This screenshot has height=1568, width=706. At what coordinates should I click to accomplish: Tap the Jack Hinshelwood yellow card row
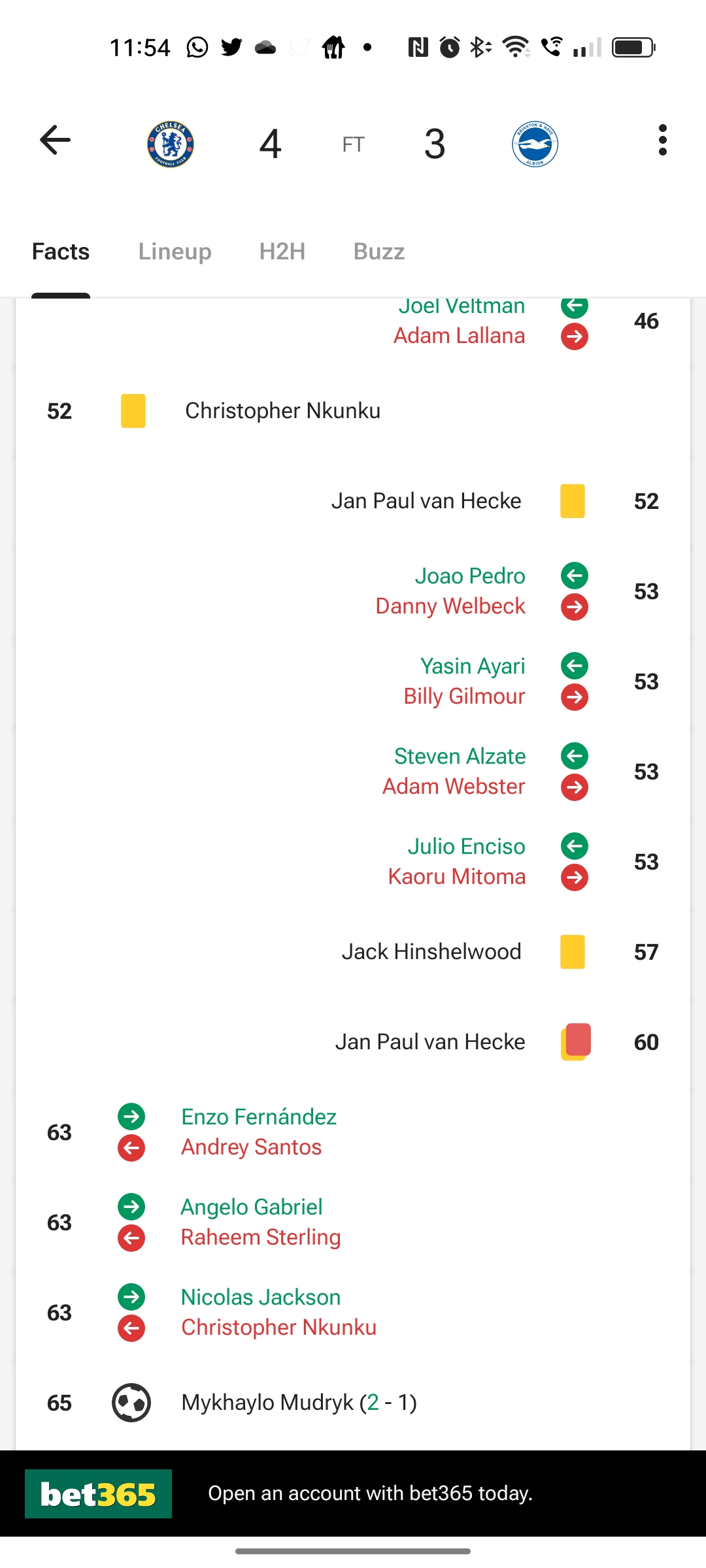(353, 952)
